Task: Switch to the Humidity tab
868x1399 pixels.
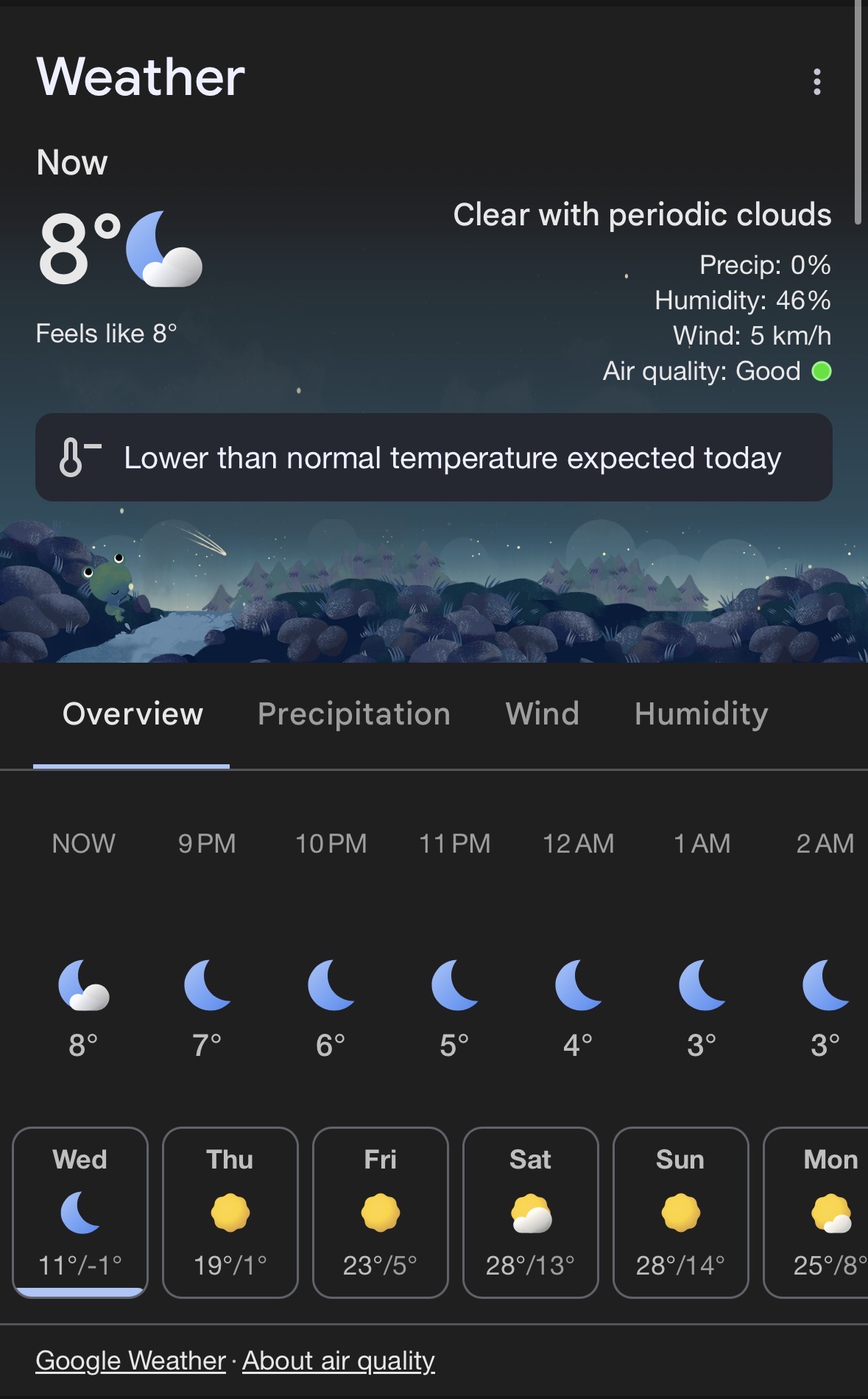Action: coord(701,713)
